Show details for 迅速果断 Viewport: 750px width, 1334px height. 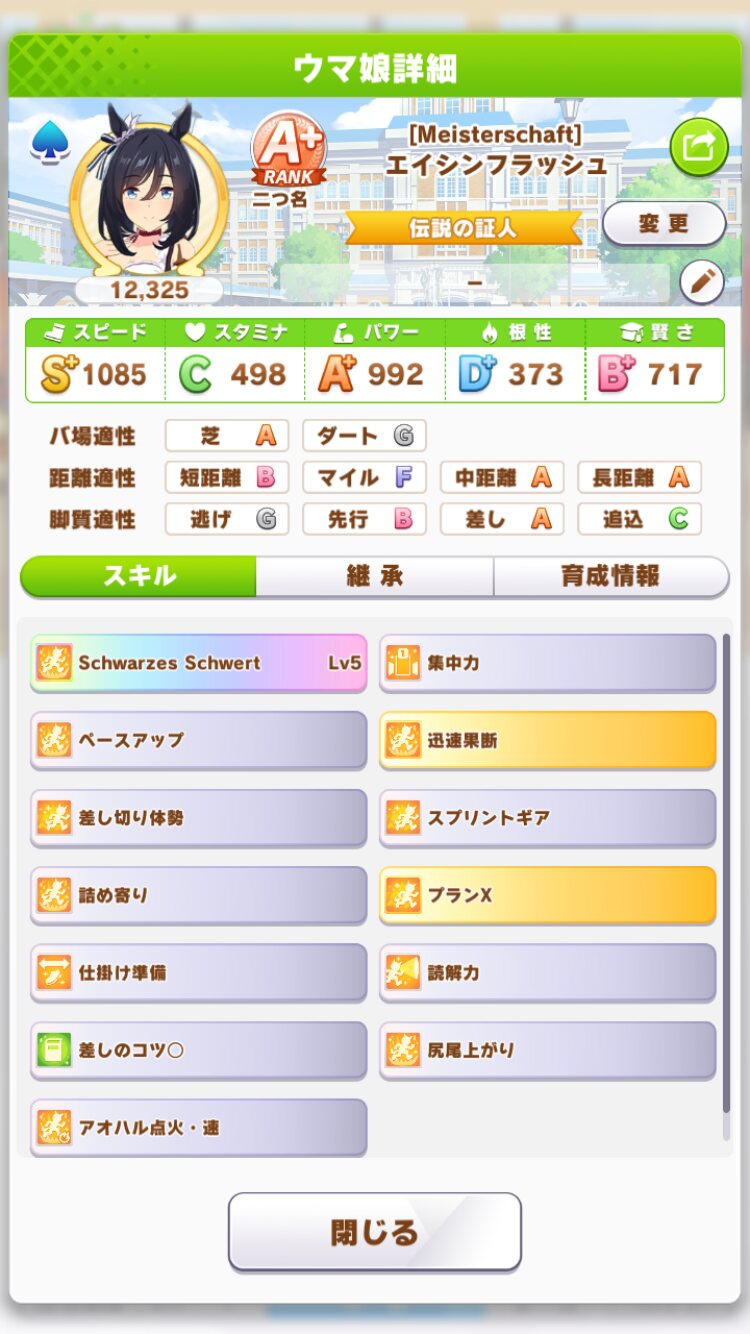[548, 740]
